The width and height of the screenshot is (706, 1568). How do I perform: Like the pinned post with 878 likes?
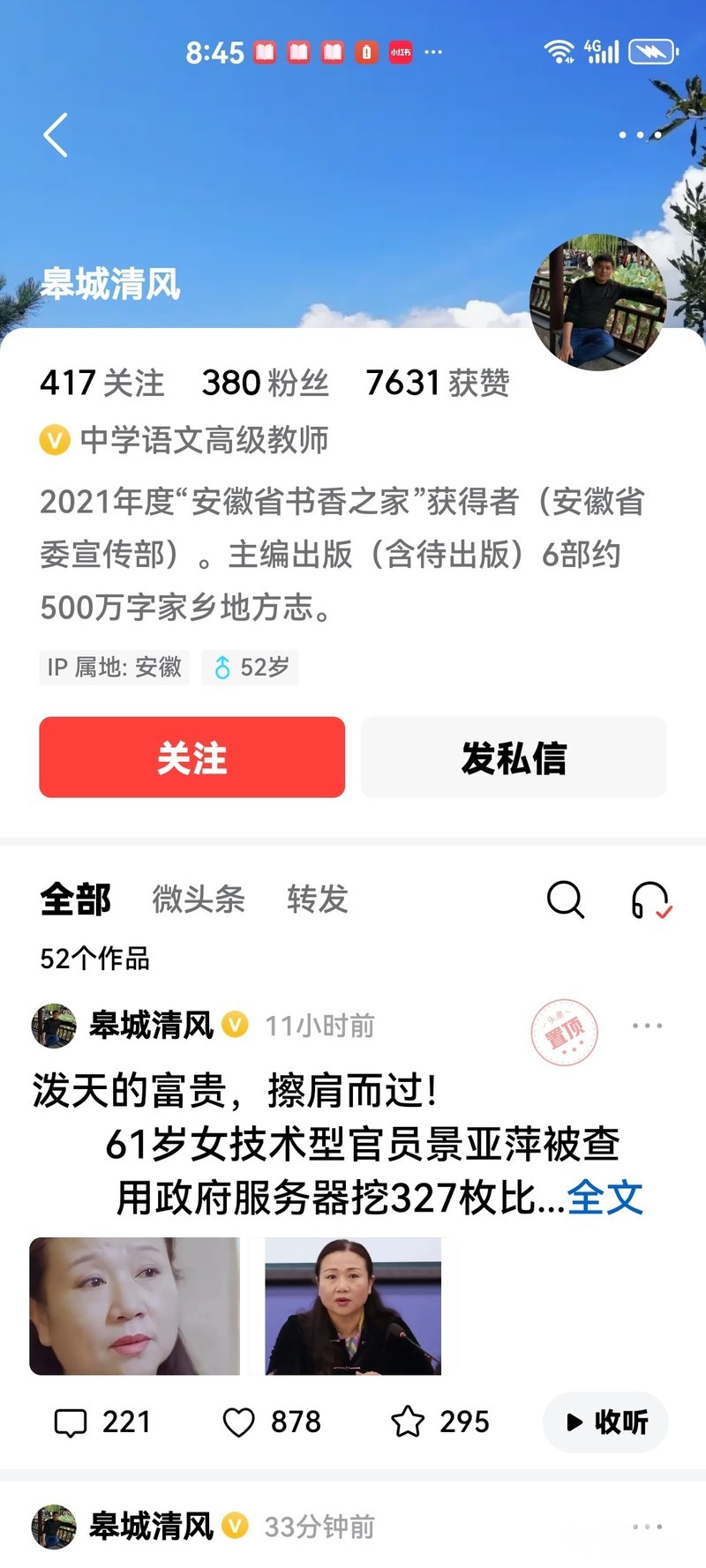(271, 1422)
